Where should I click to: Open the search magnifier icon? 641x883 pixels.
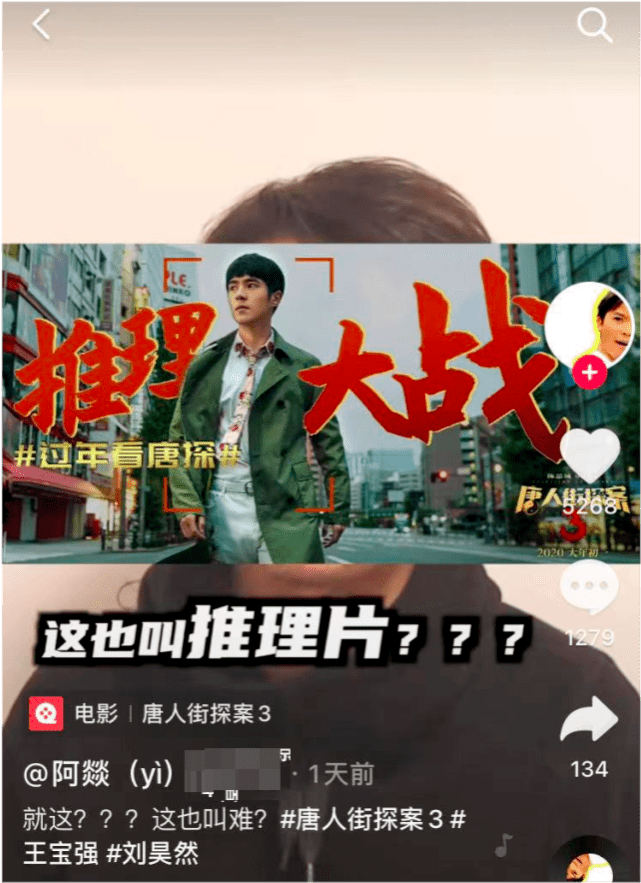coord(595,25)
